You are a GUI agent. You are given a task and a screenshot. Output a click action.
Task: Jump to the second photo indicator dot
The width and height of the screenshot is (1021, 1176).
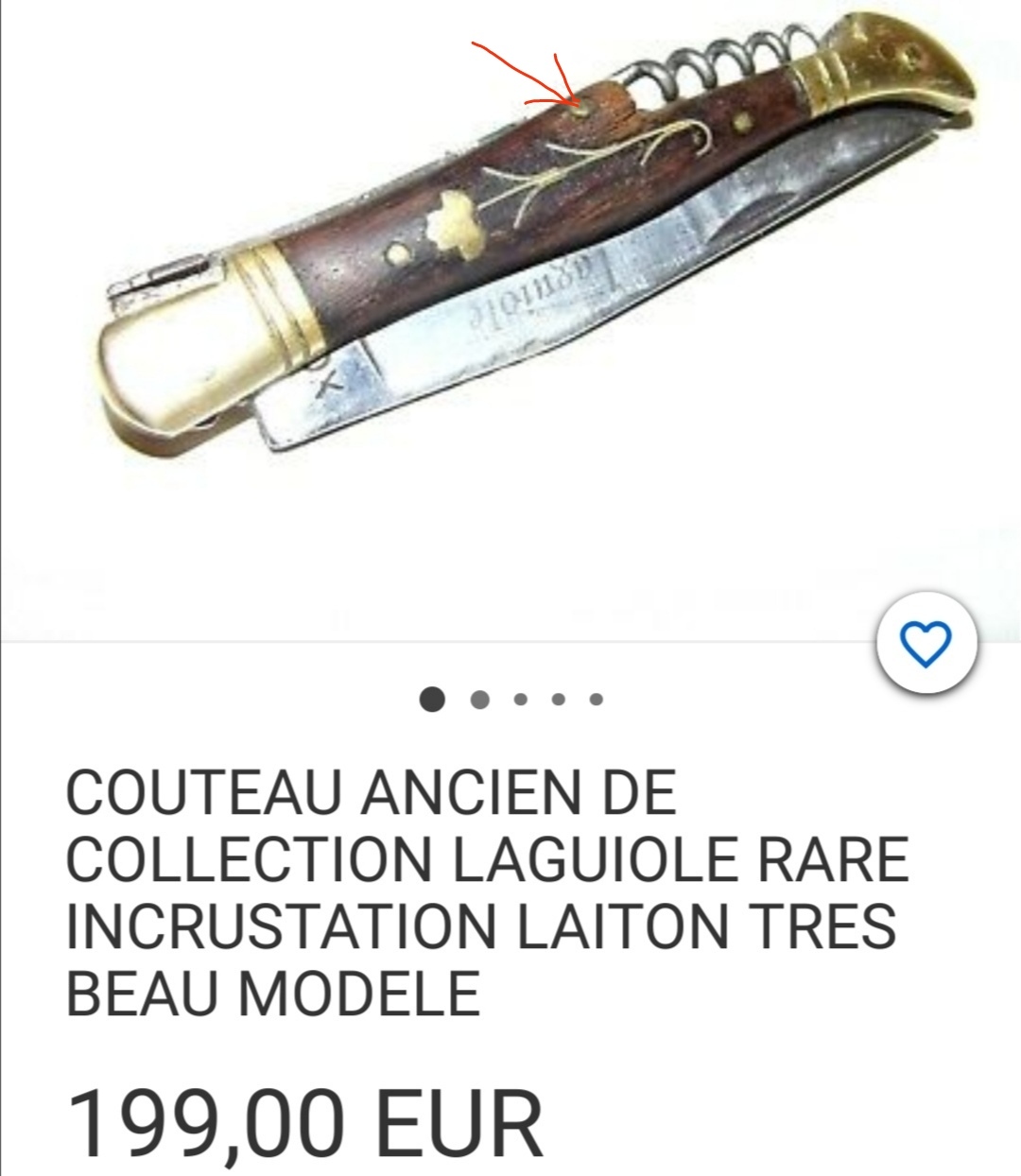tap(479, 700)
